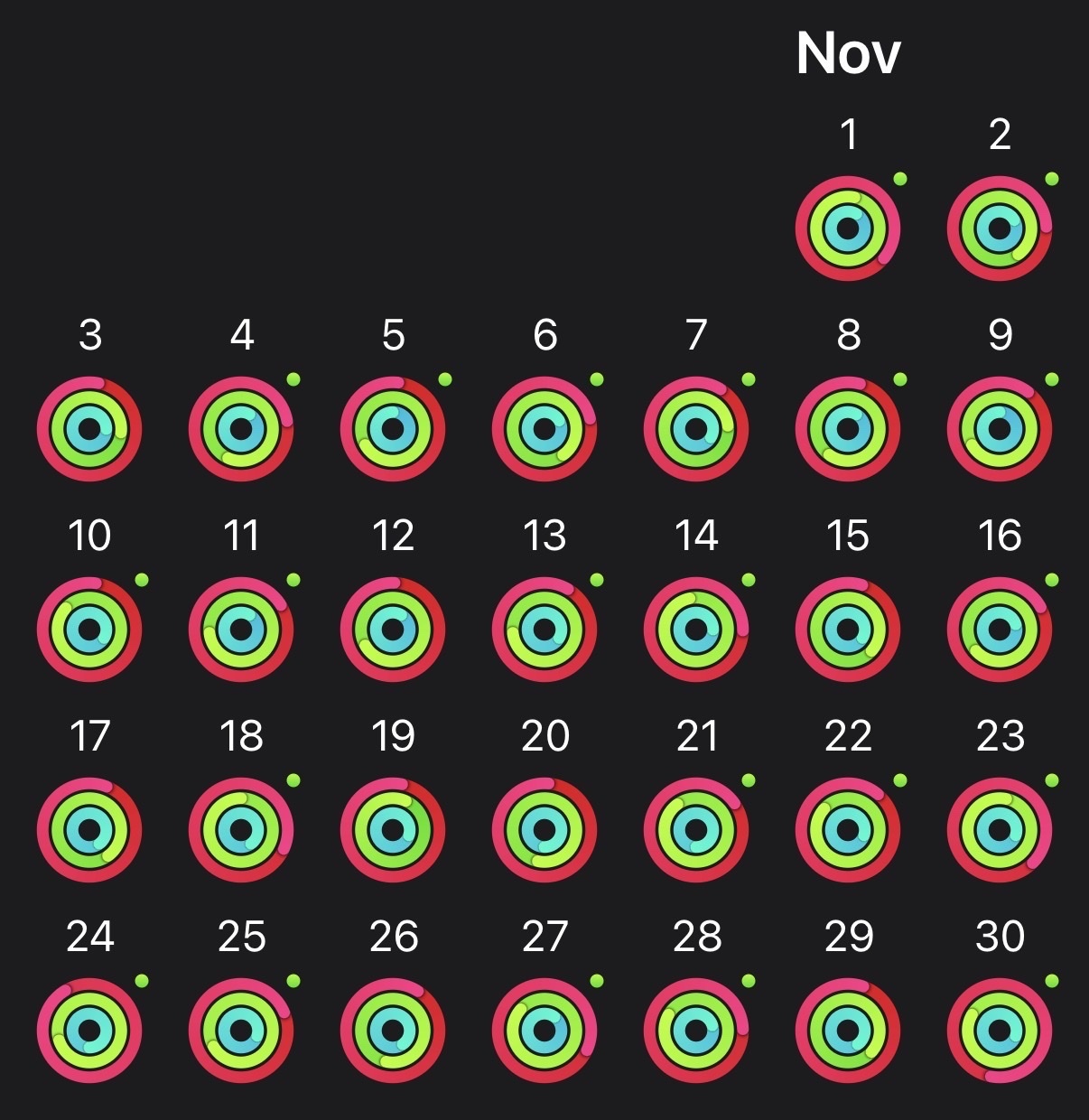
Task: Select the November 23 day
Action: click(x=1000, y=830)
